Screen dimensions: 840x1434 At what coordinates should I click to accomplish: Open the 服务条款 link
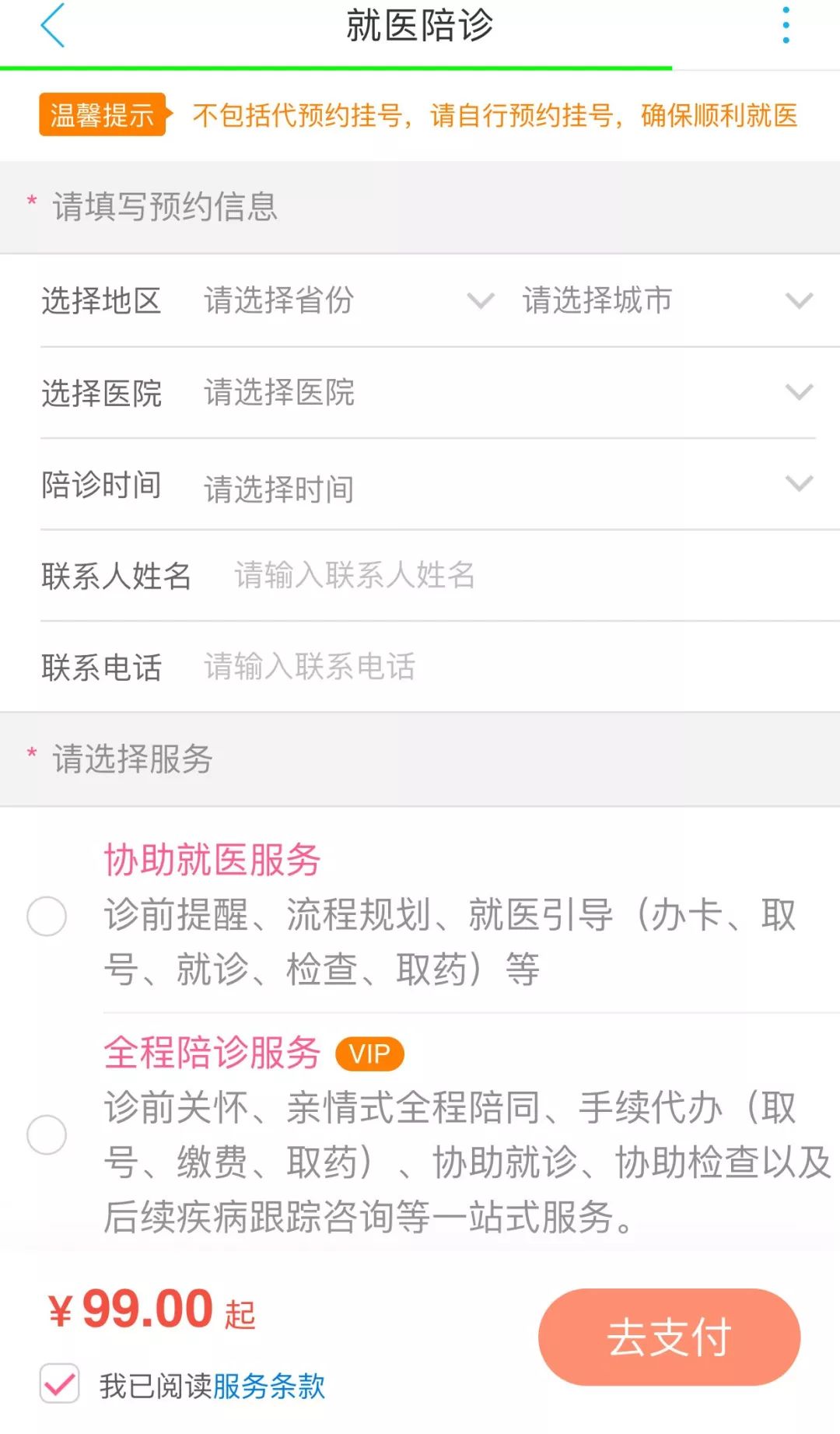coord(268,1386)
